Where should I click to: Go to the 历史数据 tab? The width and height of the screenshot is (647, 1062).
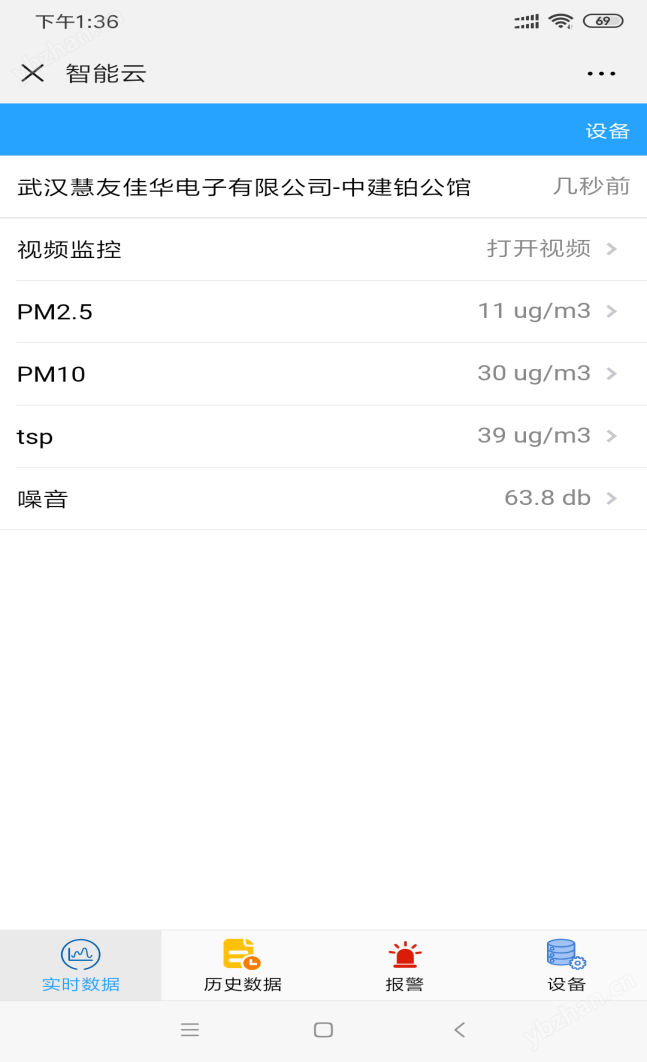[x=242, y=966]
